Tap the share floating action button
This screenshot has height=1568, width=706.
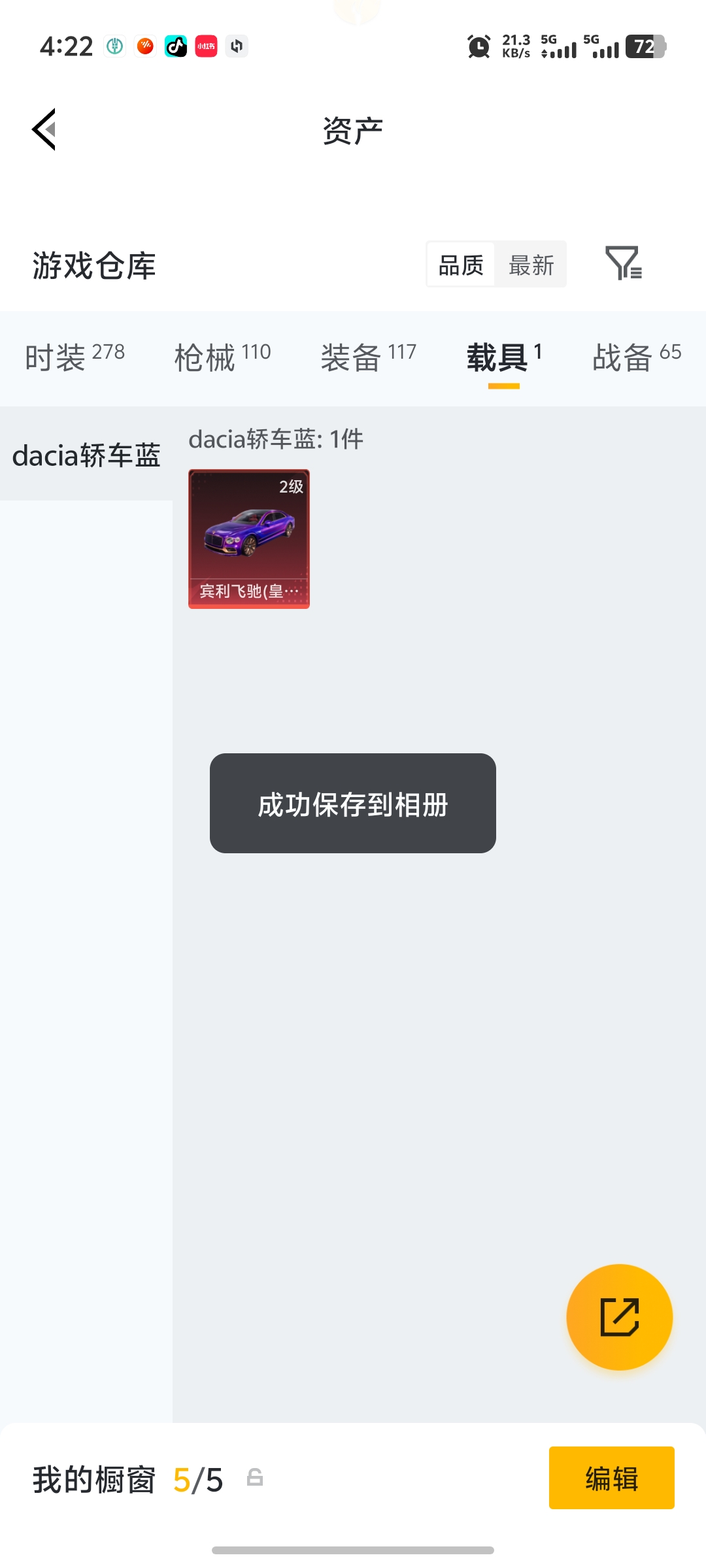pos(619,1317)
